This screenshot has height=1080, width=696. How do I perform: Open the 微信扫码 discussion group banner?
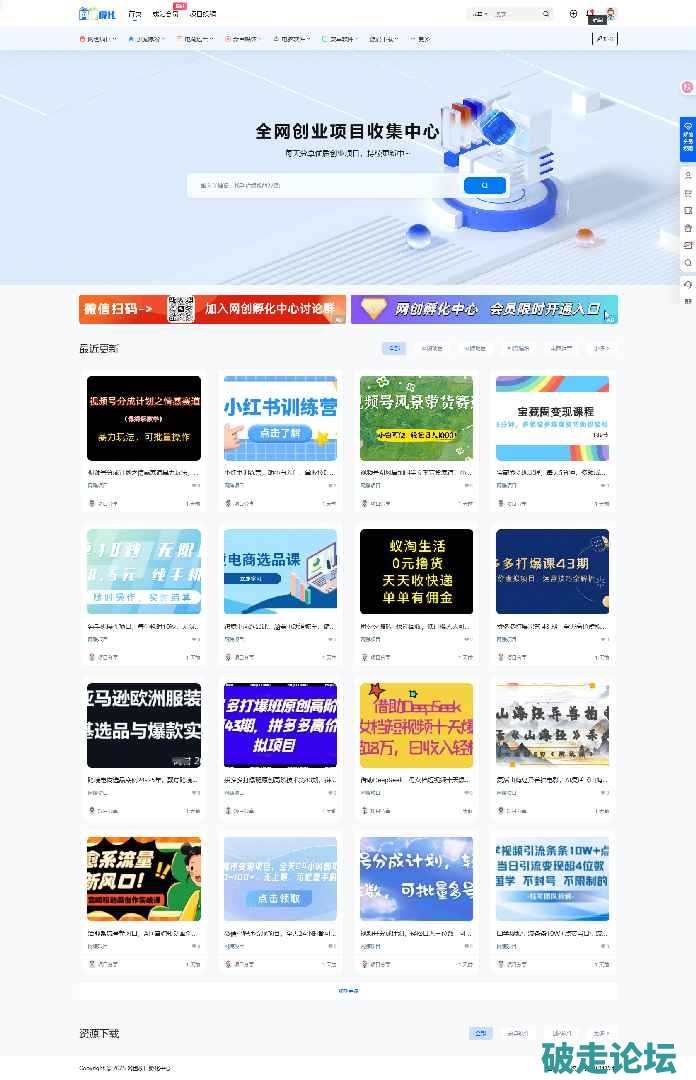[x=212, y=309]
